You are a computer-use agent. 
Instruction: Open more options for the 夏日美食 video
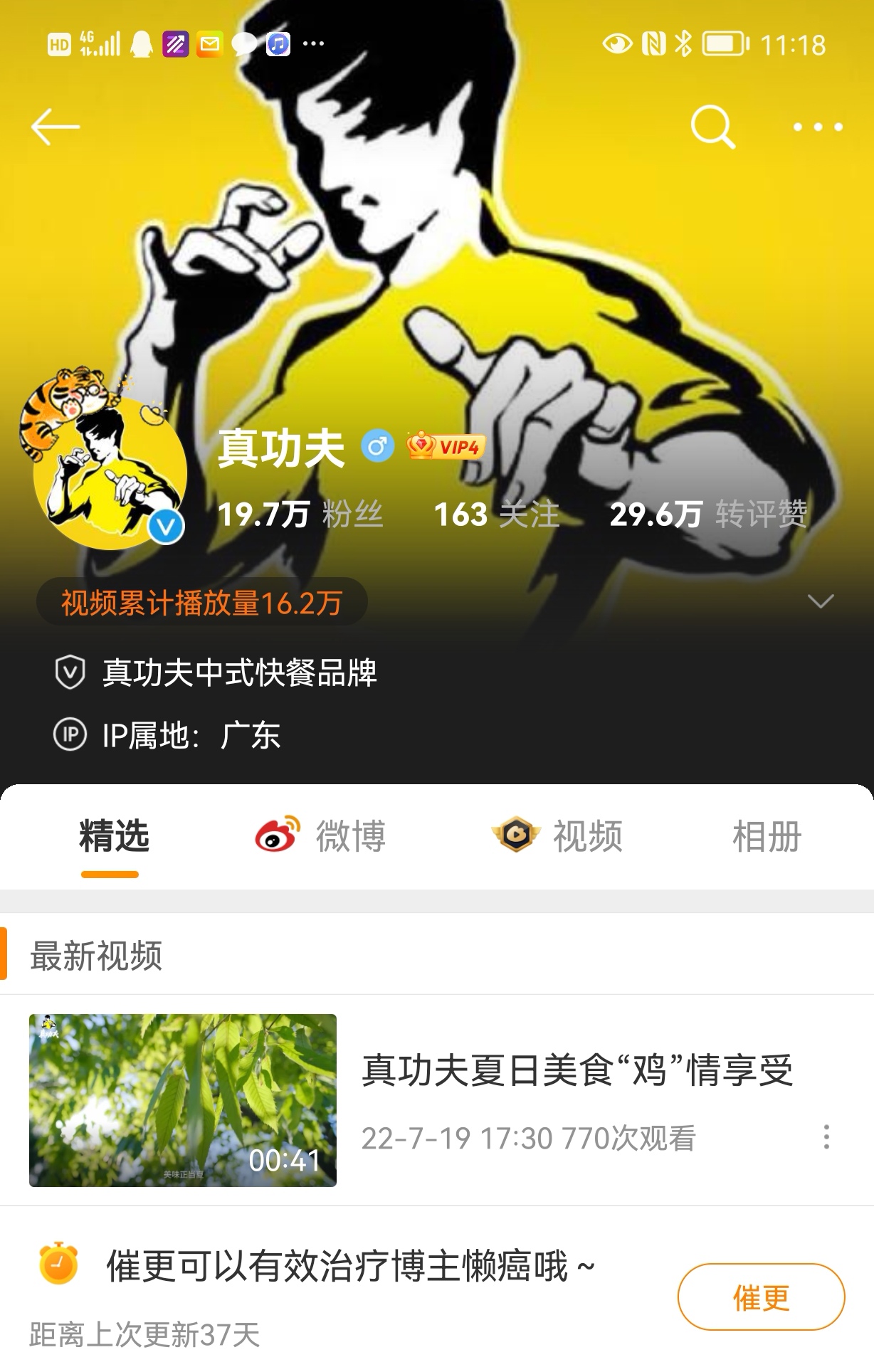826,1137
